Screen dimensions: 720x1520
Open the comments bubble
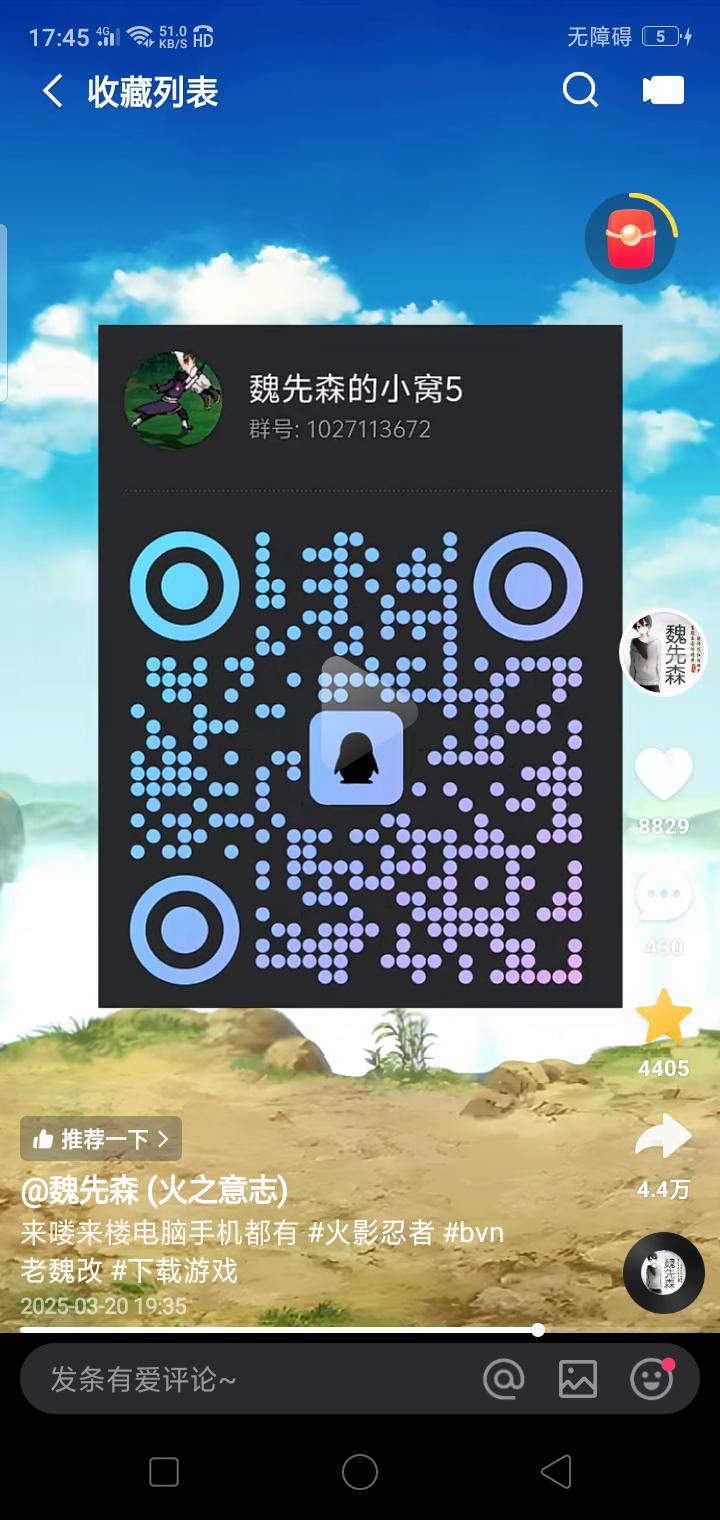(x=663, y=895)
